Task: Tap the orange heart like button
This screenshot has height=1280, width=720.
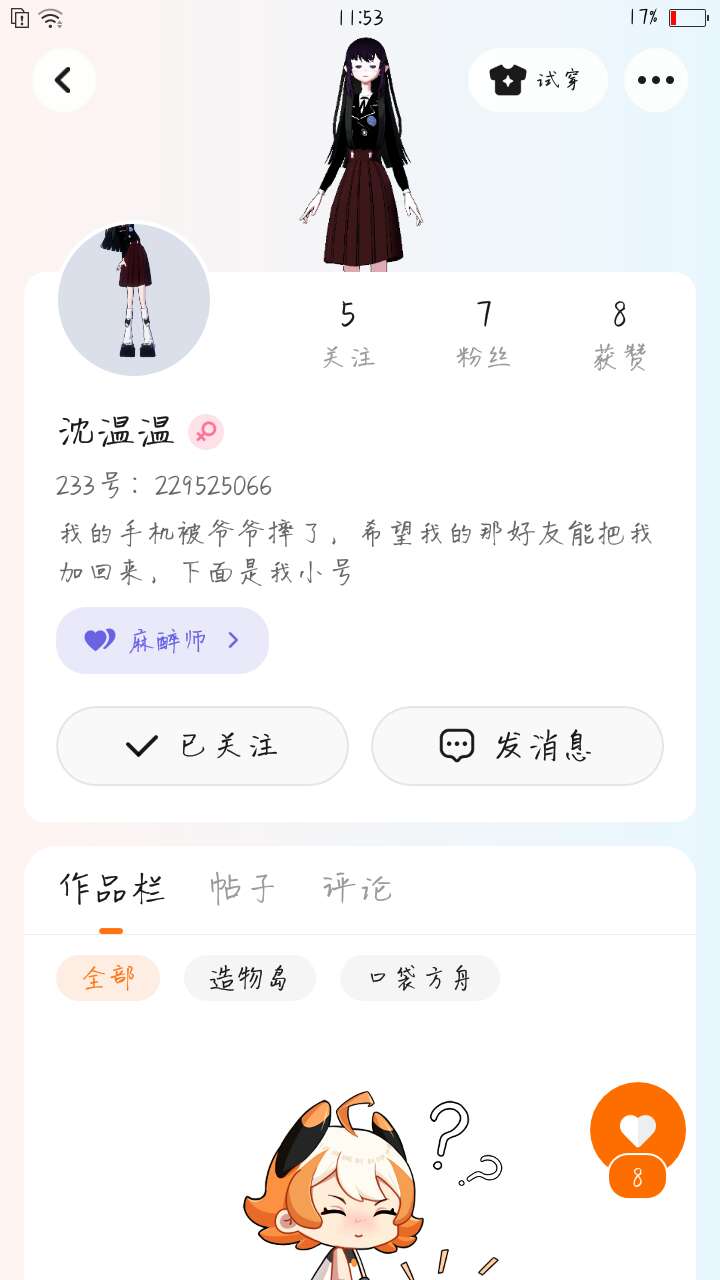Action: (x=638, y=1130)
